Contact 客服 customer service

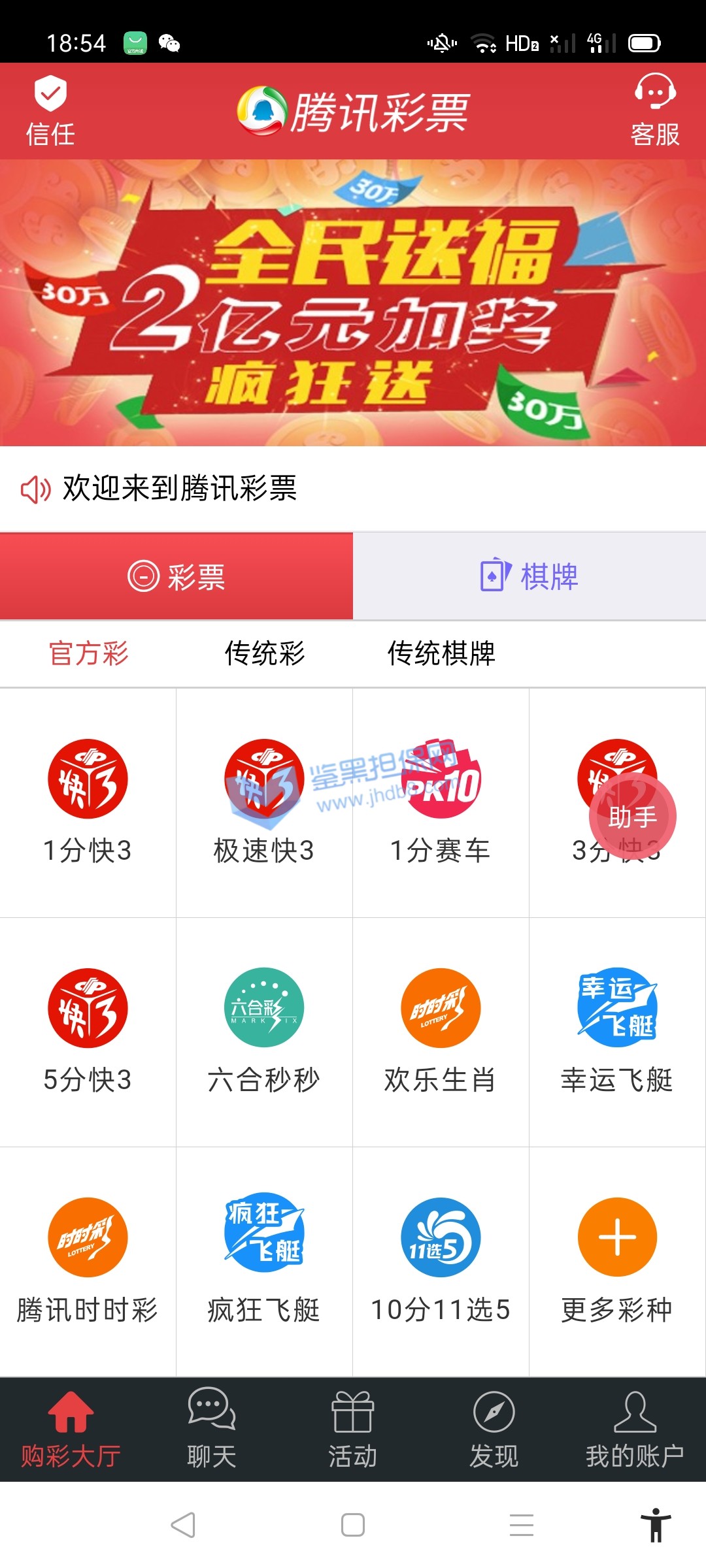coord(654,111)
